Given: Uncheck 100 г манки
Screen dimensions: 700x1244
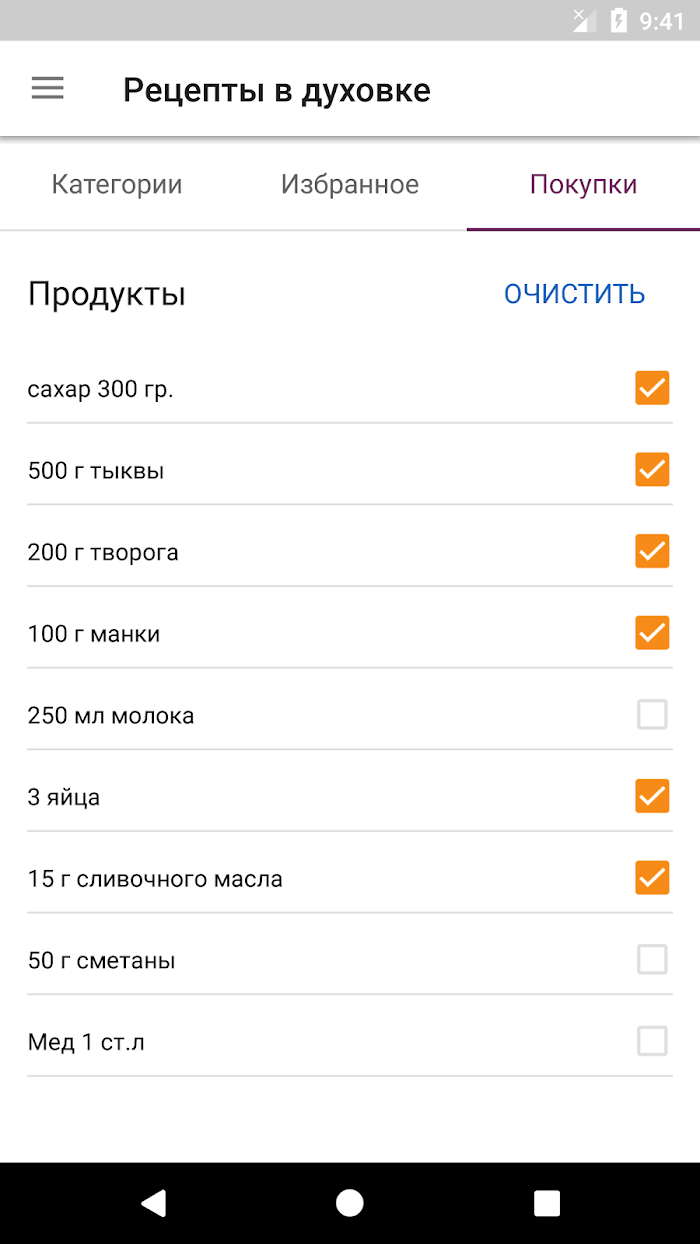Looking at the screenshot, I should (x=652, y=633).
